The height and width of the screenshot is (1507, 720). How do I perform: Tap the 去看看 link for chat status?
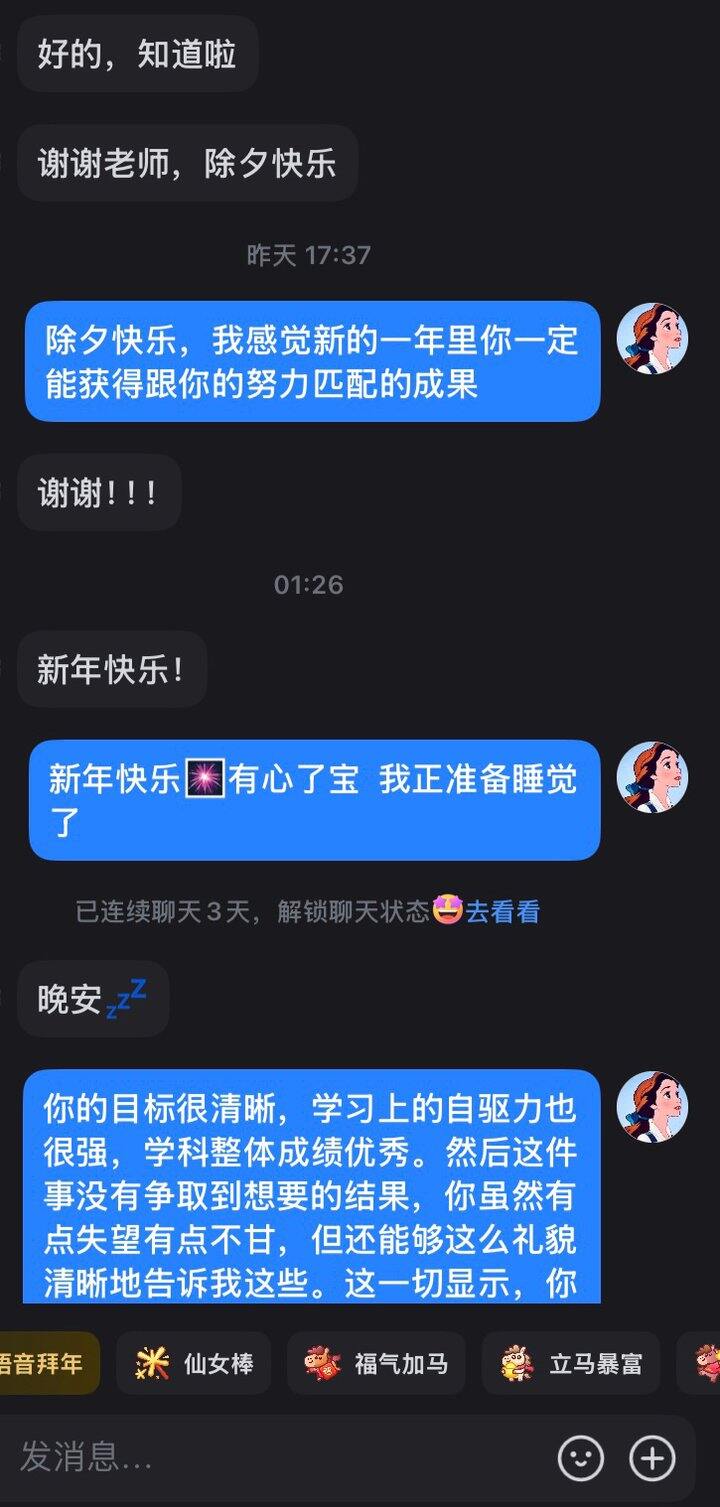click(x=502, y=912)
